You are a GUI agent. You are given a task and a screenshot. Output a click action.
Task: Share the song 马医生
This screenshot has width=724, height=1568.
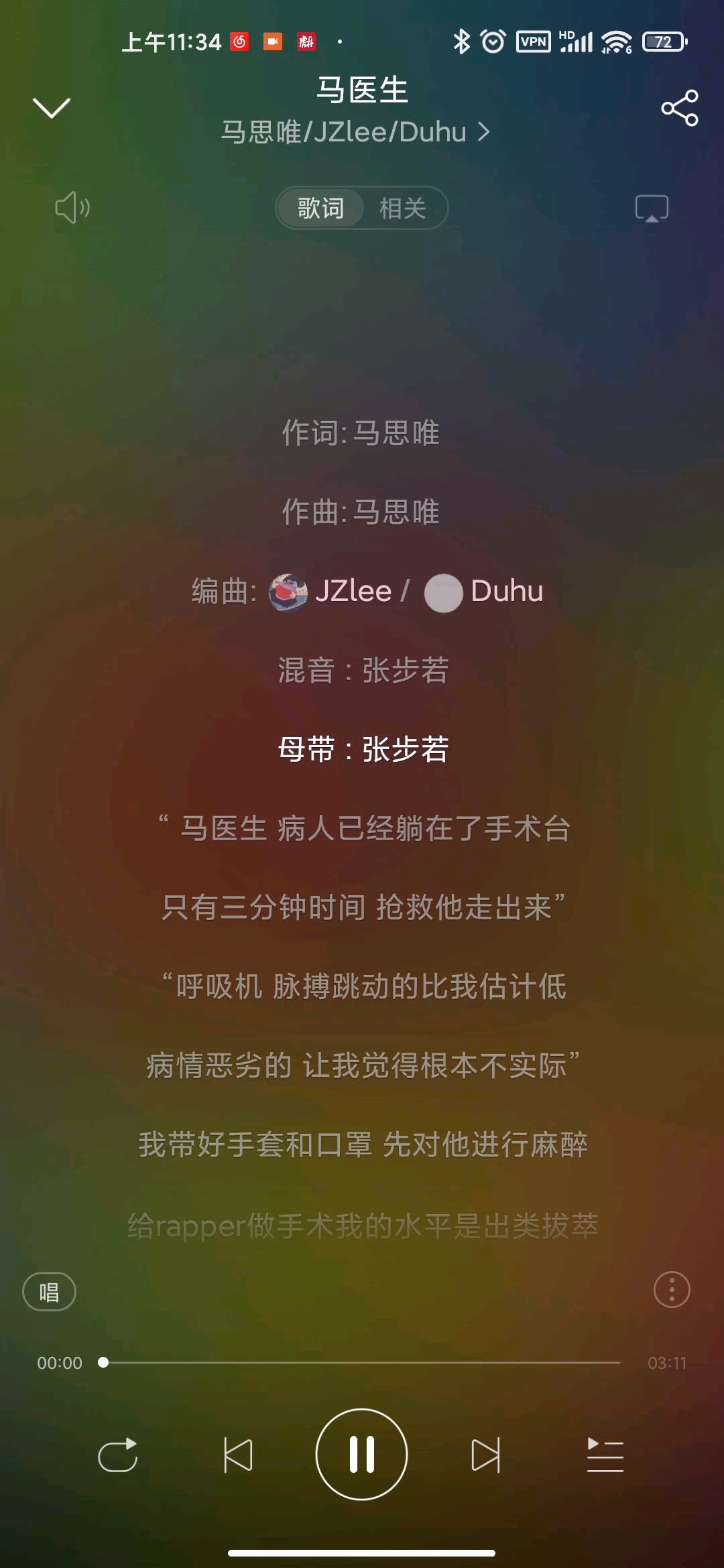coord(679,108)
